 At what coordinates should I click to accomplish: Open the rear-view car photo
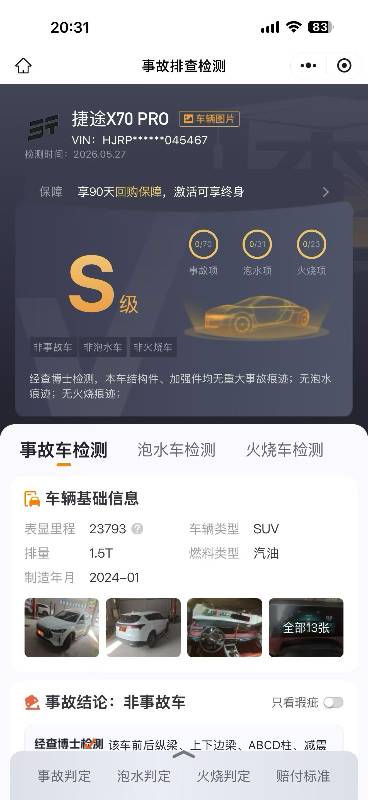(143, 628)
